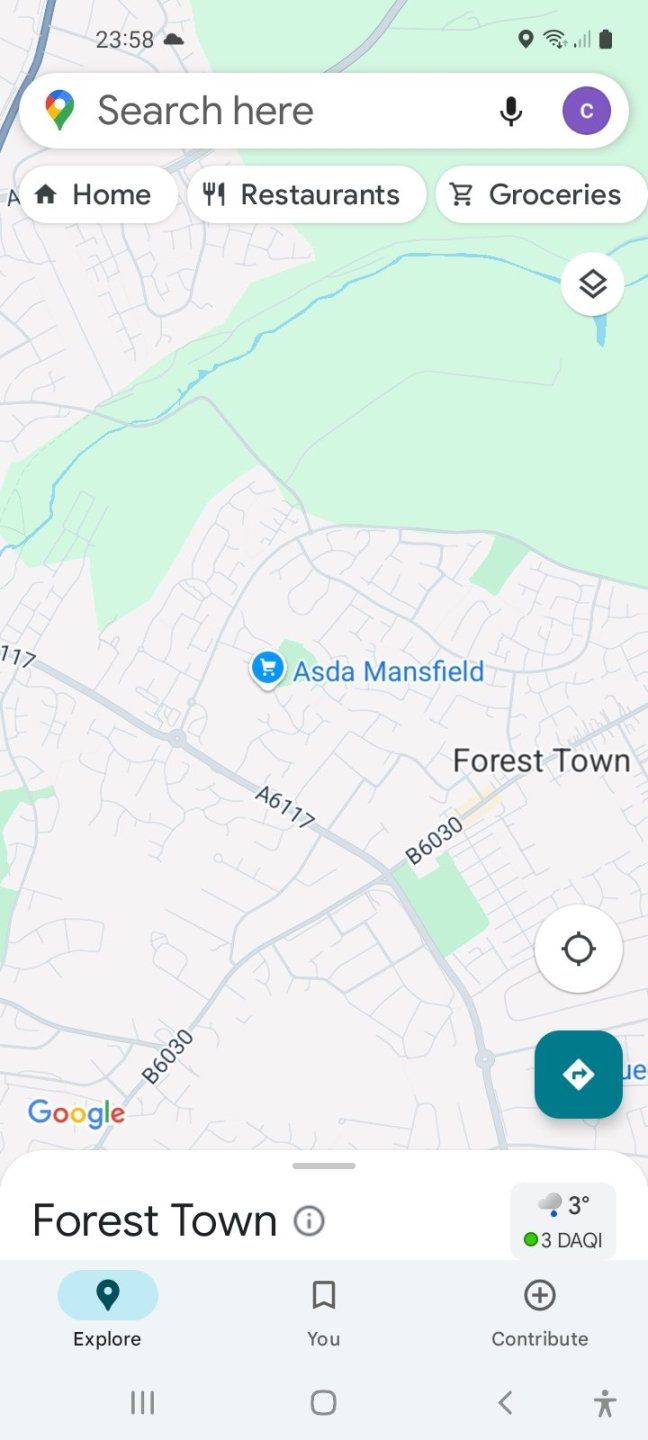Select the Home chip
Image resolution: width=648 pixels, height=1440 pixels.
(x=94, y=195)
